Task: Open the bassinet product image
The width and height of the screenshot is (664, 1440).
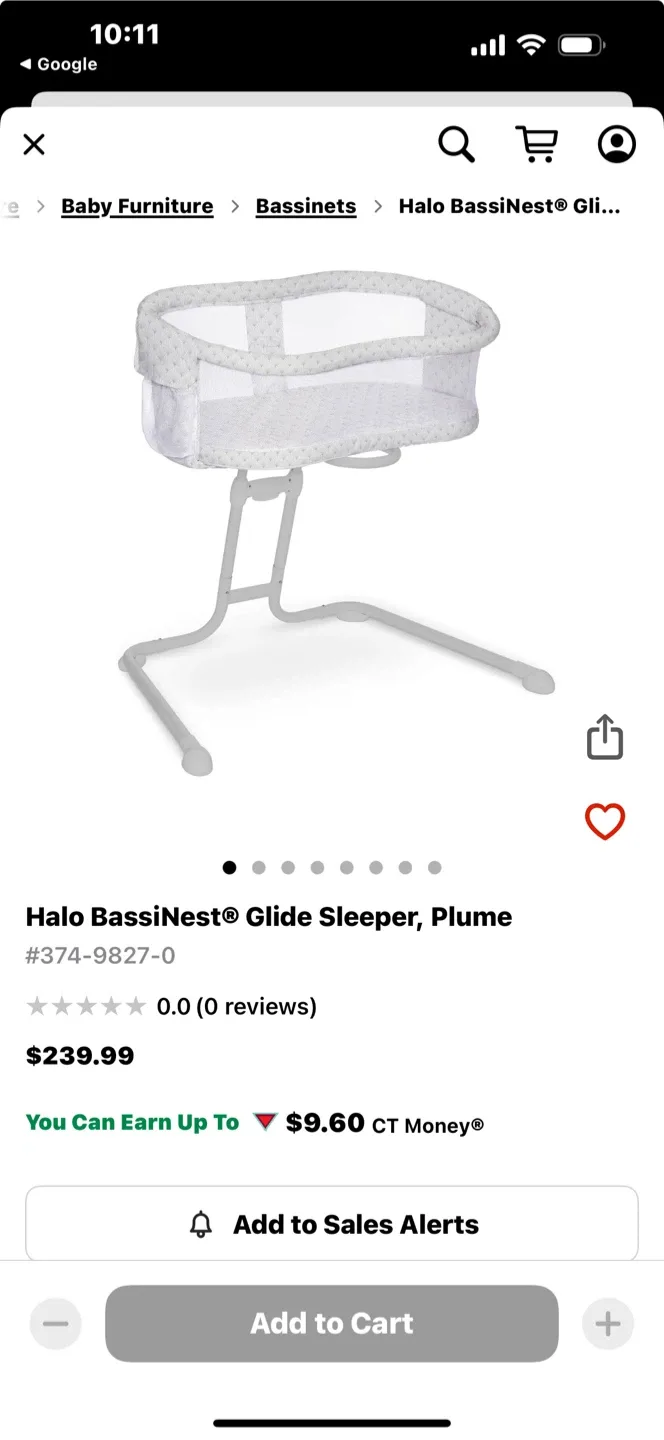Action: 330,520
